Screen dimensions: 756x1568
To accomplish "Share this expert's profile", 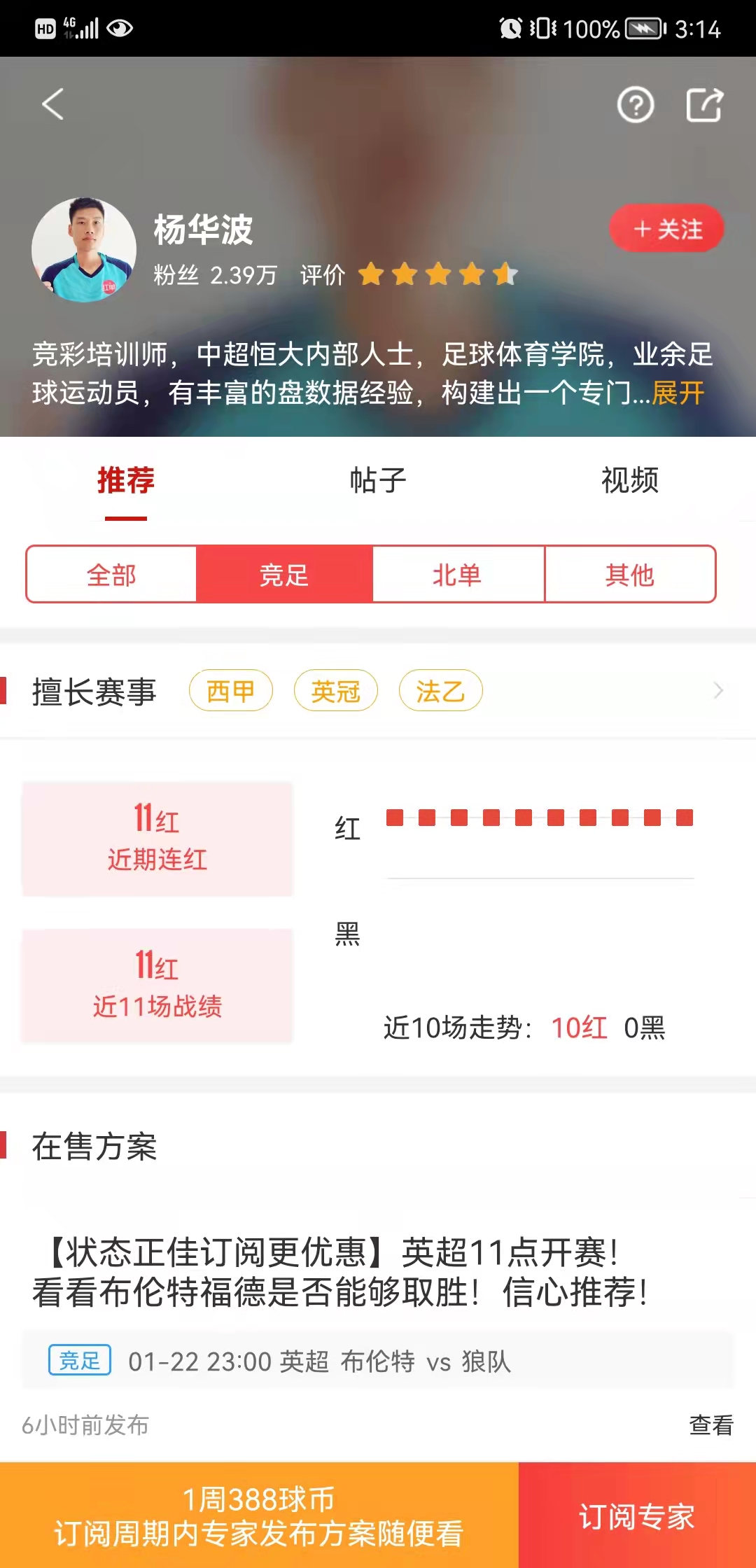I will (703, 106).
